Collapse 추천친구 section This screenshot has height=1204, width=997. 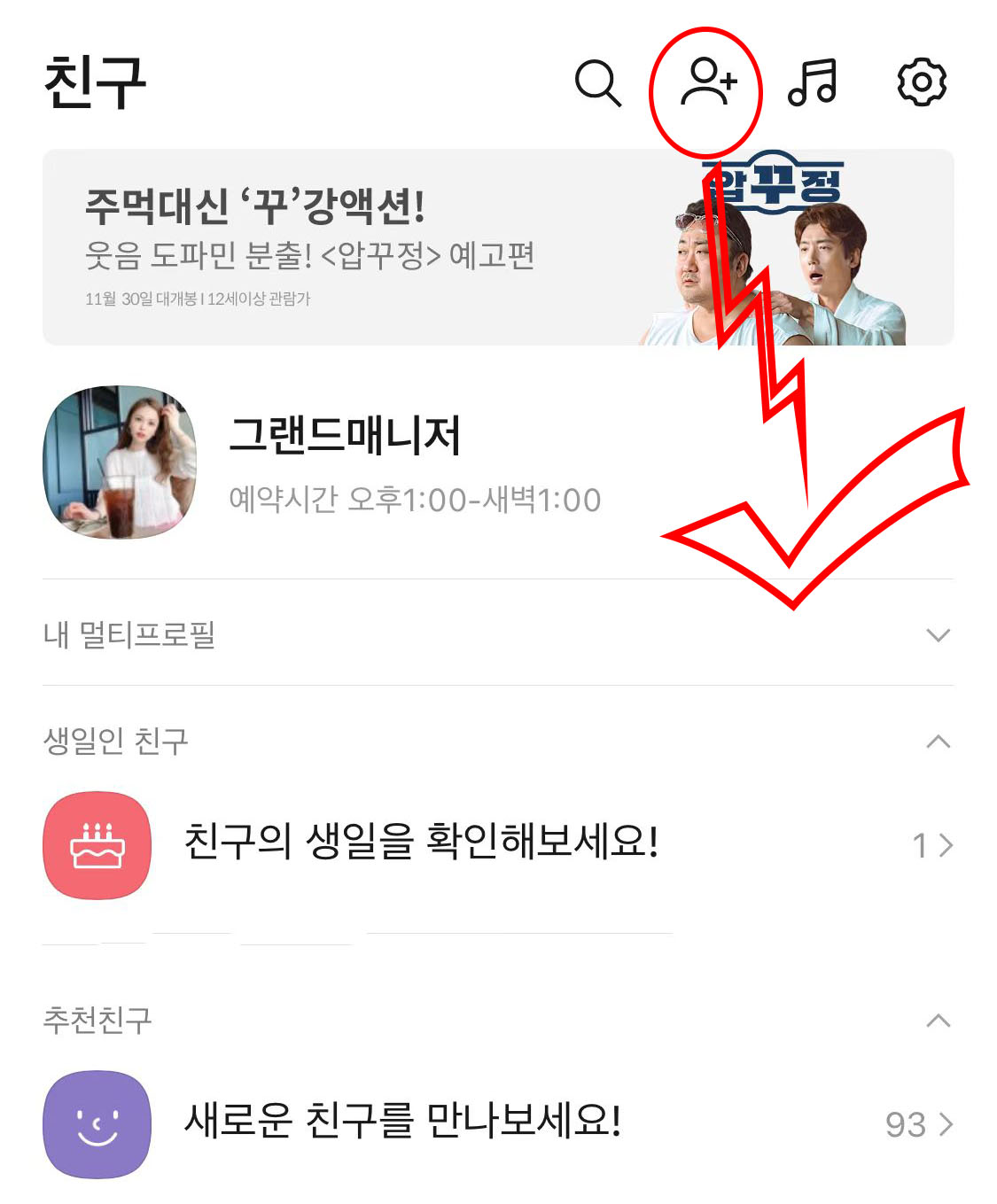pyautogui.click(x=938, y=1021)
